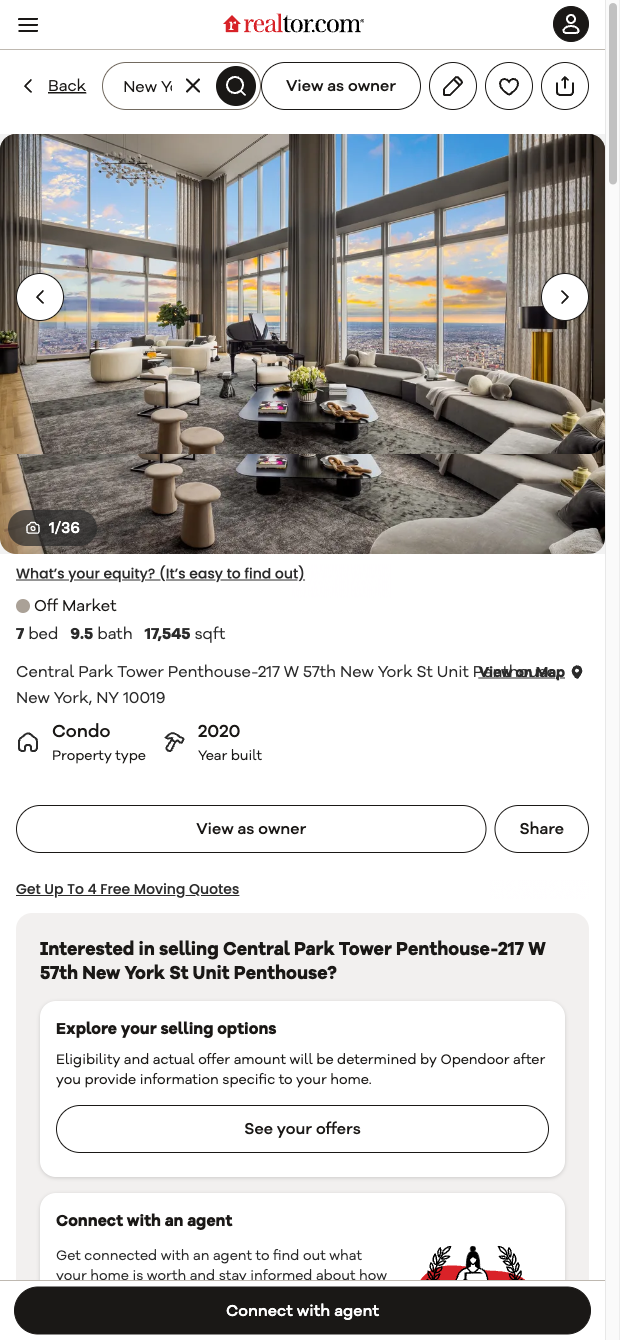Tap the Share button below details
This screenshot has width=620, height=1340.
(541, 829)
